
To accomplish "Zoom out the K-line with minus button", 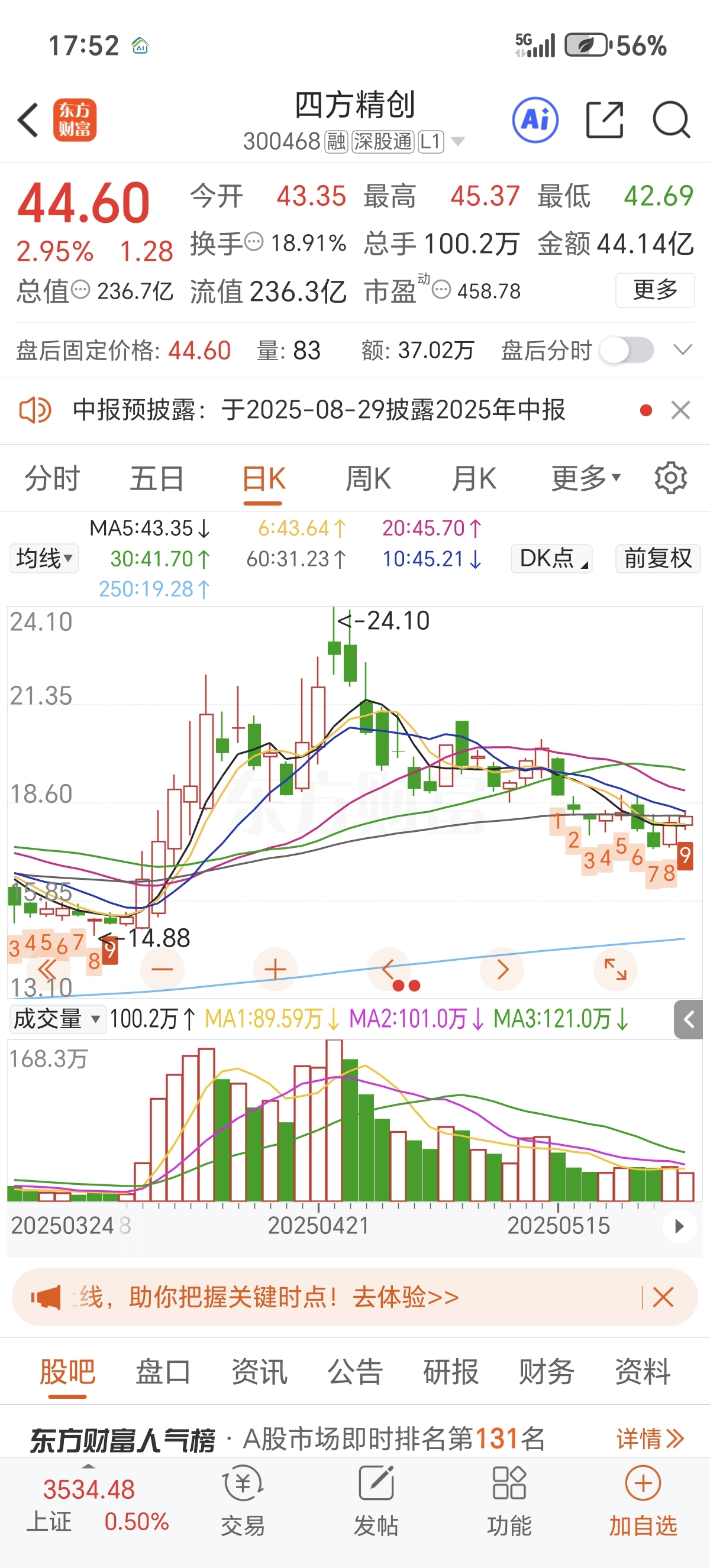I will (163, 969).
